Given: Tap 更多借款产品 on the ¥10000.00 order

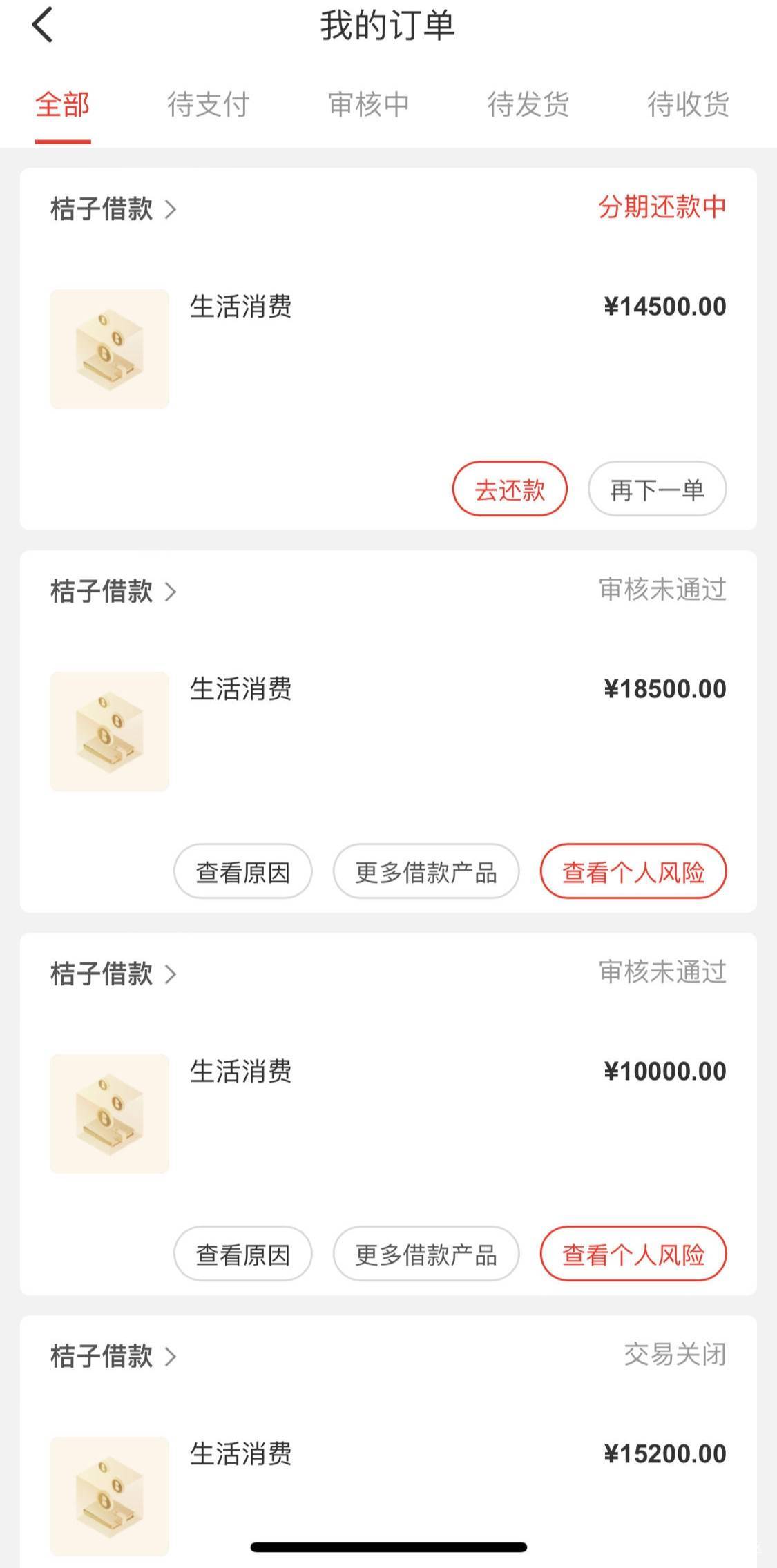Looking at the screenshot, I should pos(425,1255).
